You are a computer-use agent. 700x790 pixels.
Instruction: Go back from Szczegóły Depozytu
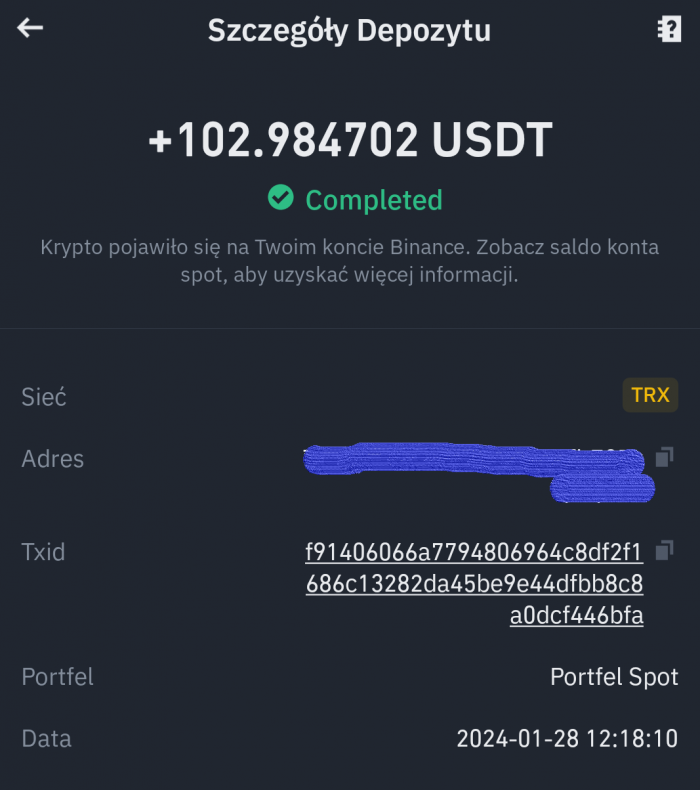[x=30, y=28]
